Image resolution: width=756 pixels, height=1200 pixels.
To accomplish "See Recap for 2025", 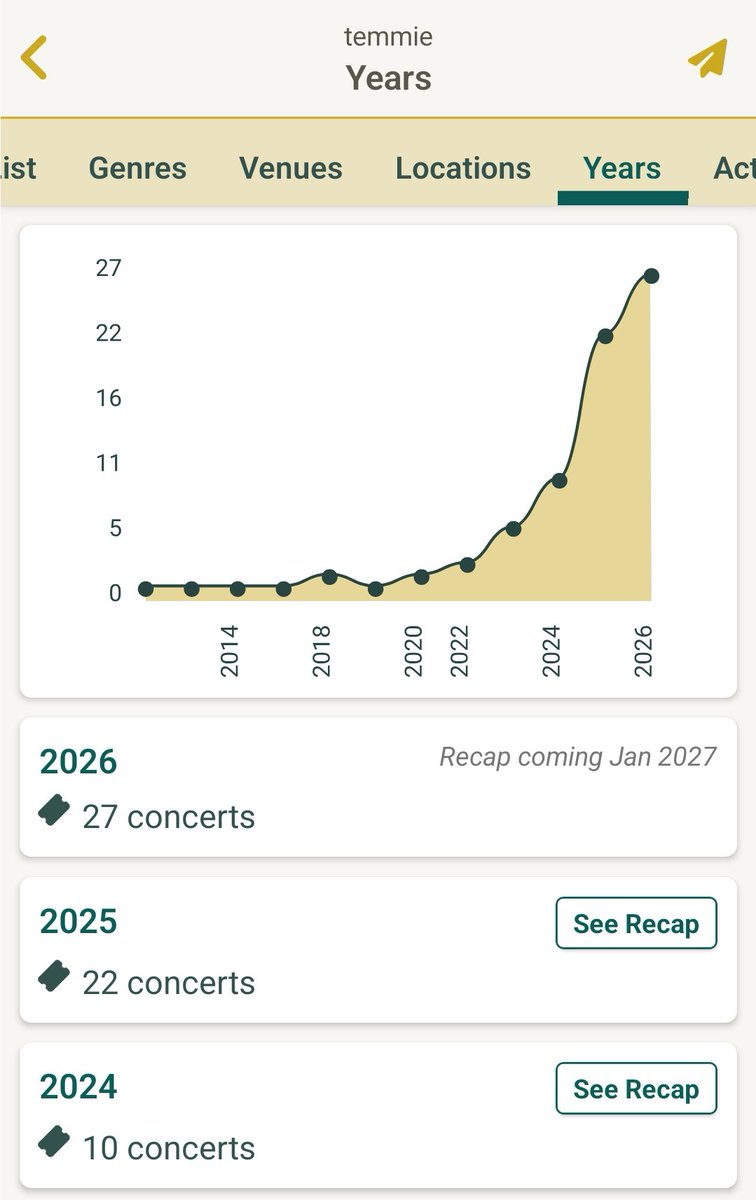I will tap(636, 923).
